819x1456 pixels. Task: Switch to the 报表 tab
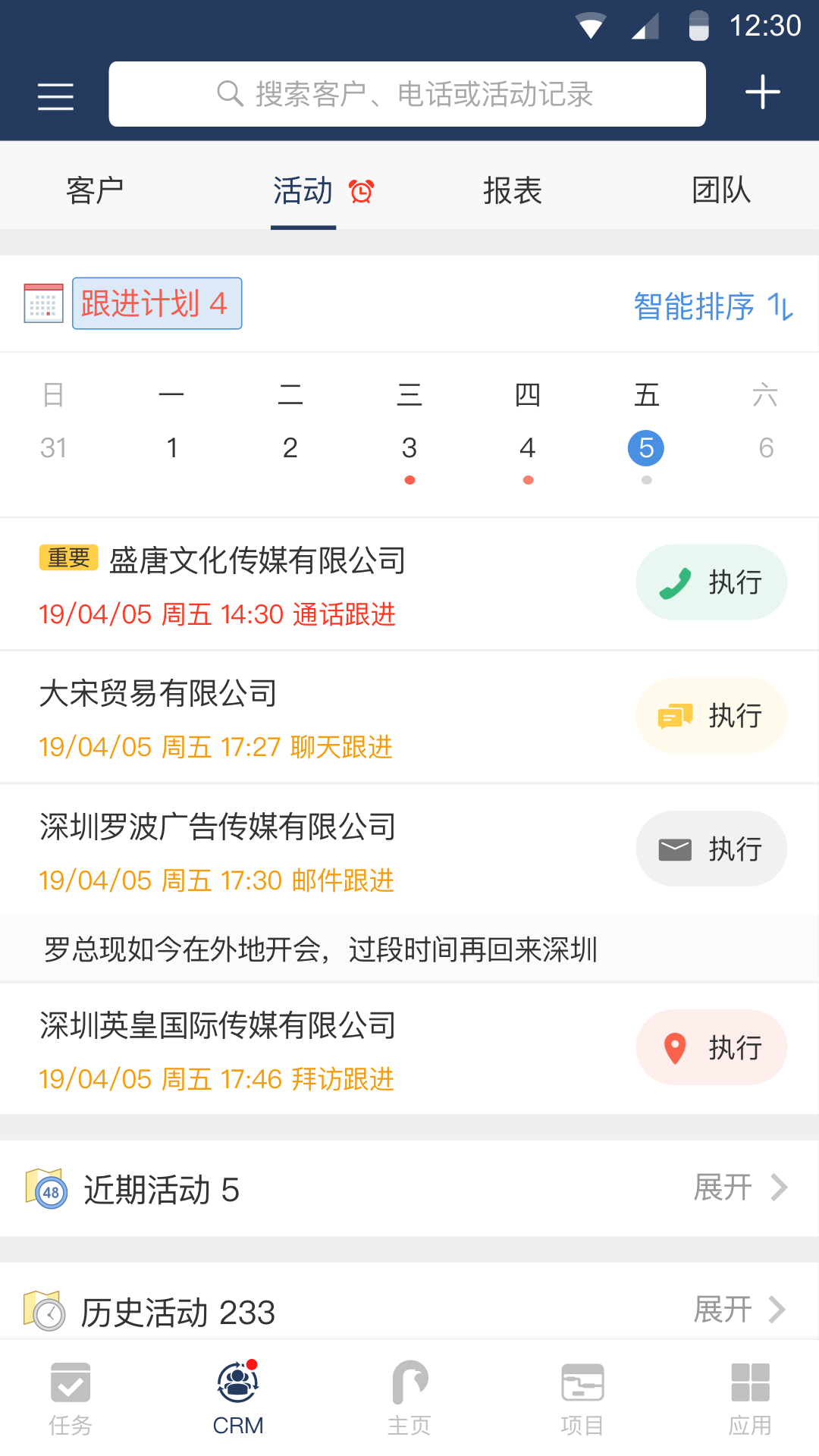(x=513, y=190)
